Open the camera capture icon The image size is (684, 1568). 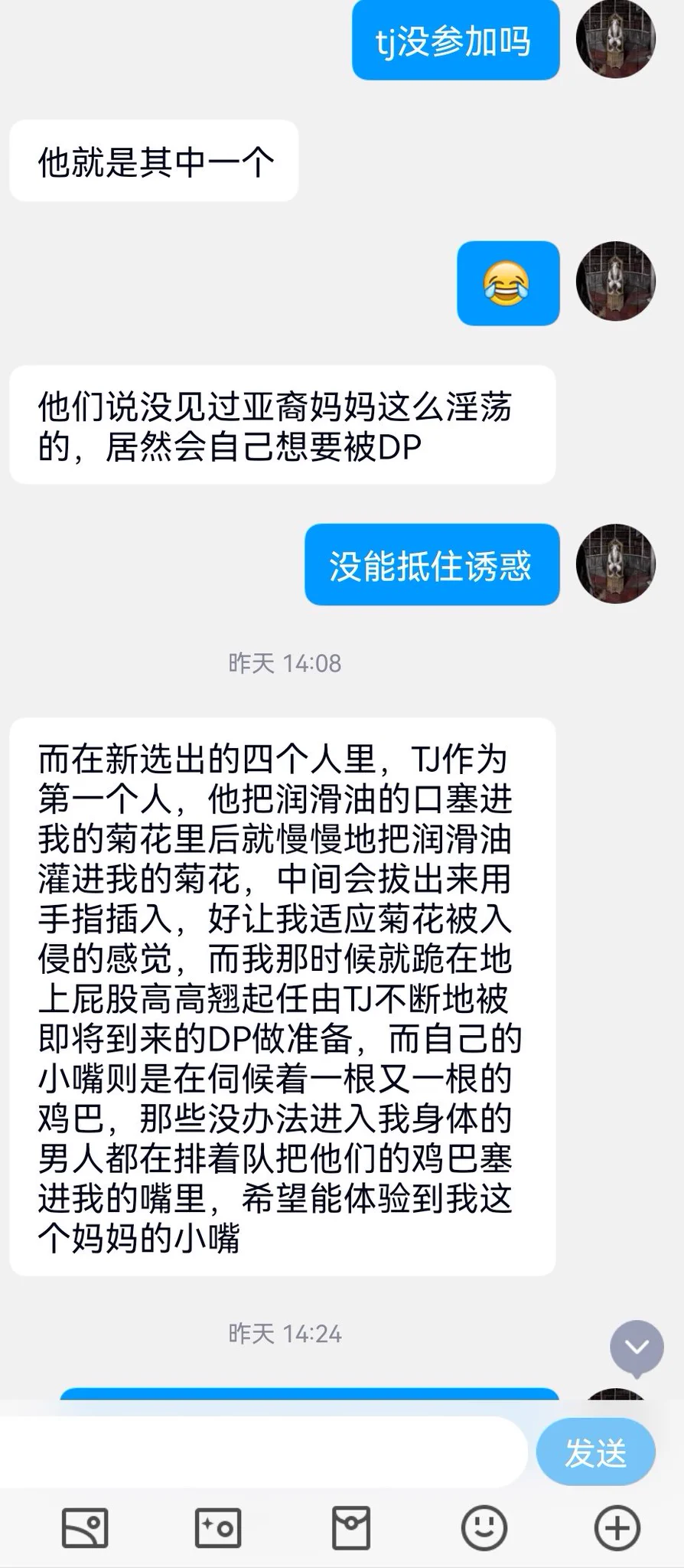coord(218,1529)
